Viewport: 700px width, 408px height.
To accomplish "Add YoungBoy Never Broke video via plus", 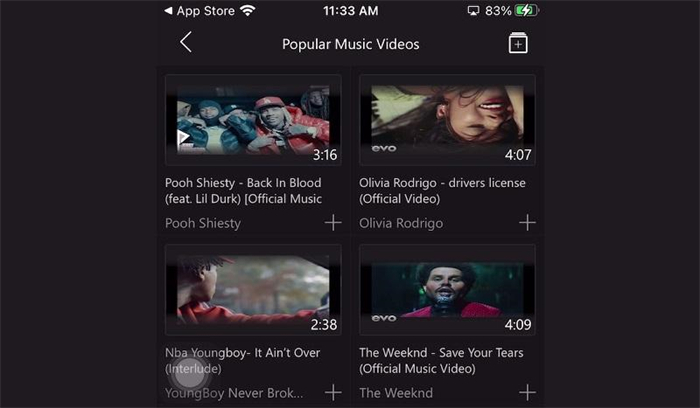I will pyautogui.click(x=333, y=392).
